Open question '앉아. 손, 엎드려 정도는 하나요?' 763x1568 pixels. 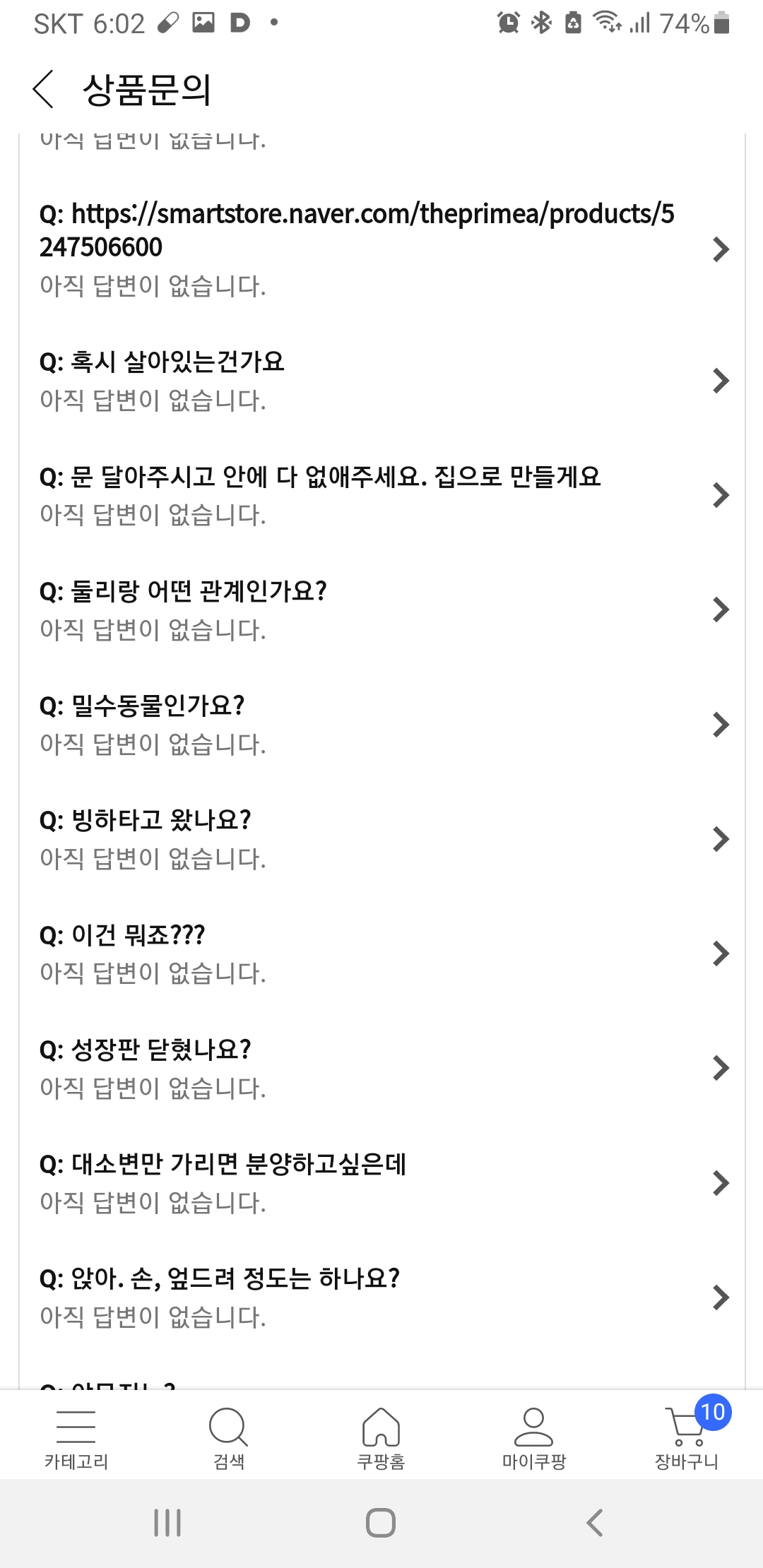click(381, 1297)
